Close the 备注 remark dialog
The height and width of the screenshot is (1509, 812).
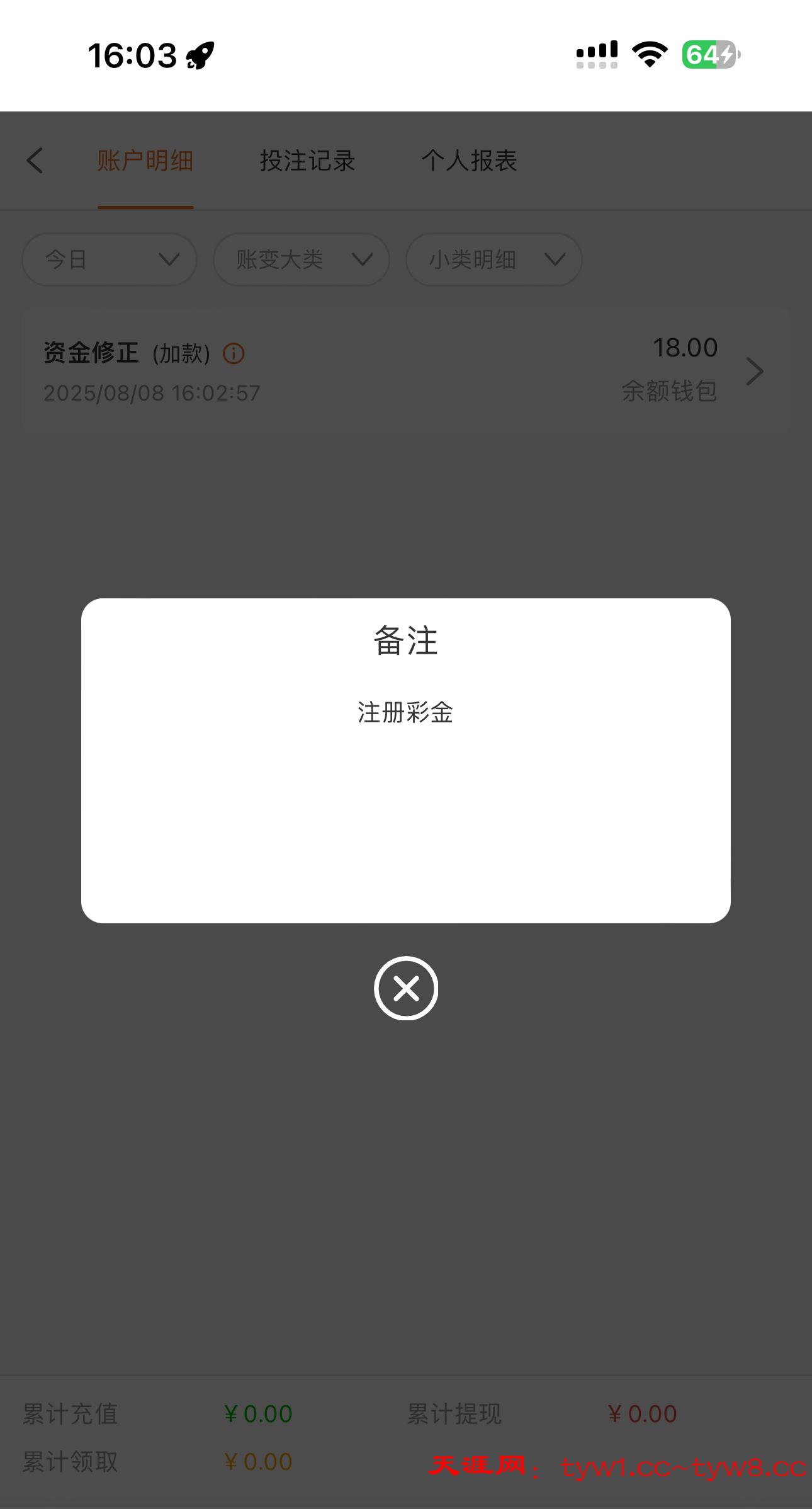(406, 988)
